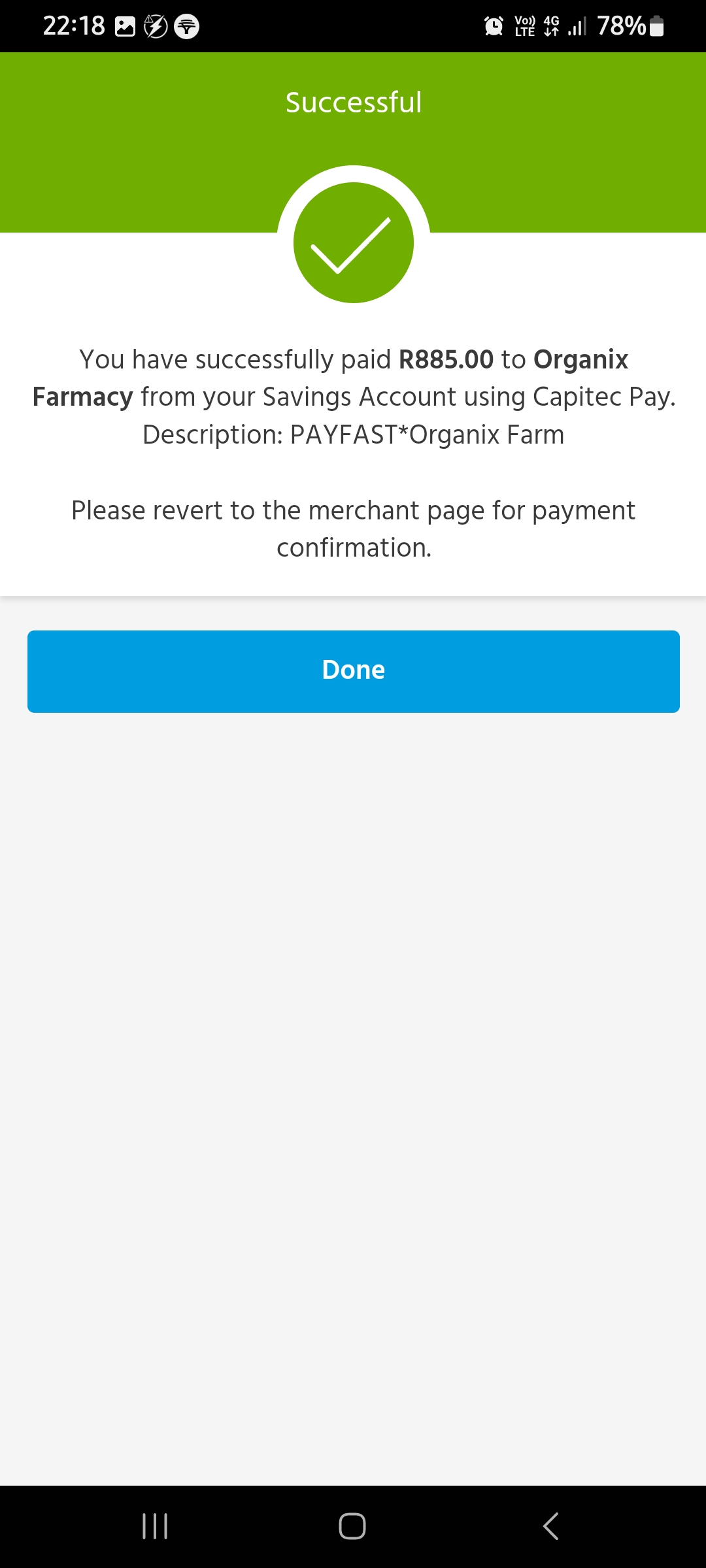Tap the blue Done button
This screenshot has width=706, height=1568.
pos(353,671)
